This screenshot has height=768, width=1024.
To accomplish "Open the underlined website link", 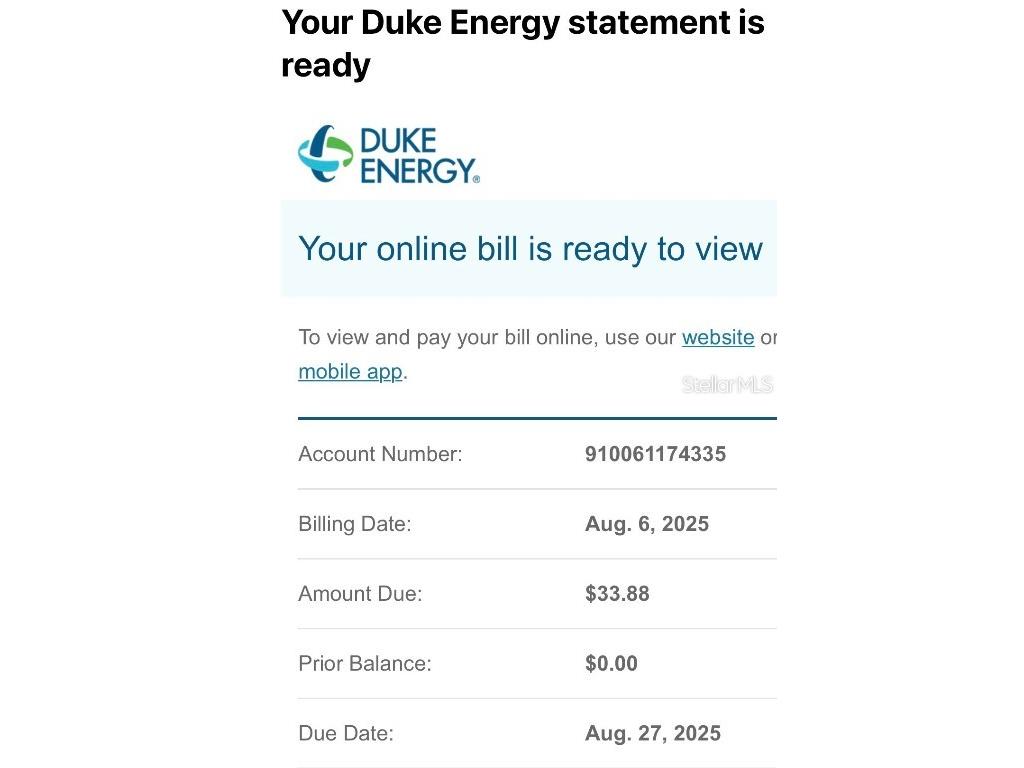I will tap(717, 337).
